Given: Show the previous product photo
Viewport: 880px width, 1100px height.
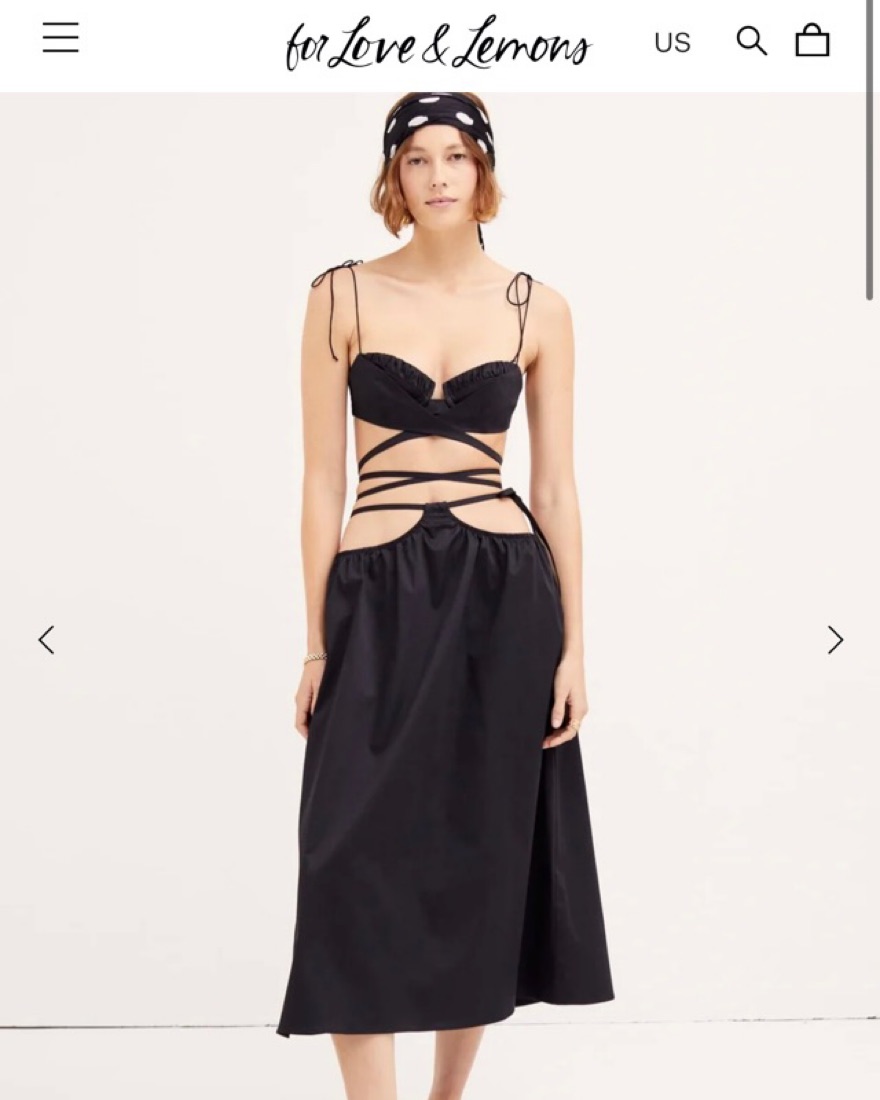Looking at the screenshot, I should (46, 640).
